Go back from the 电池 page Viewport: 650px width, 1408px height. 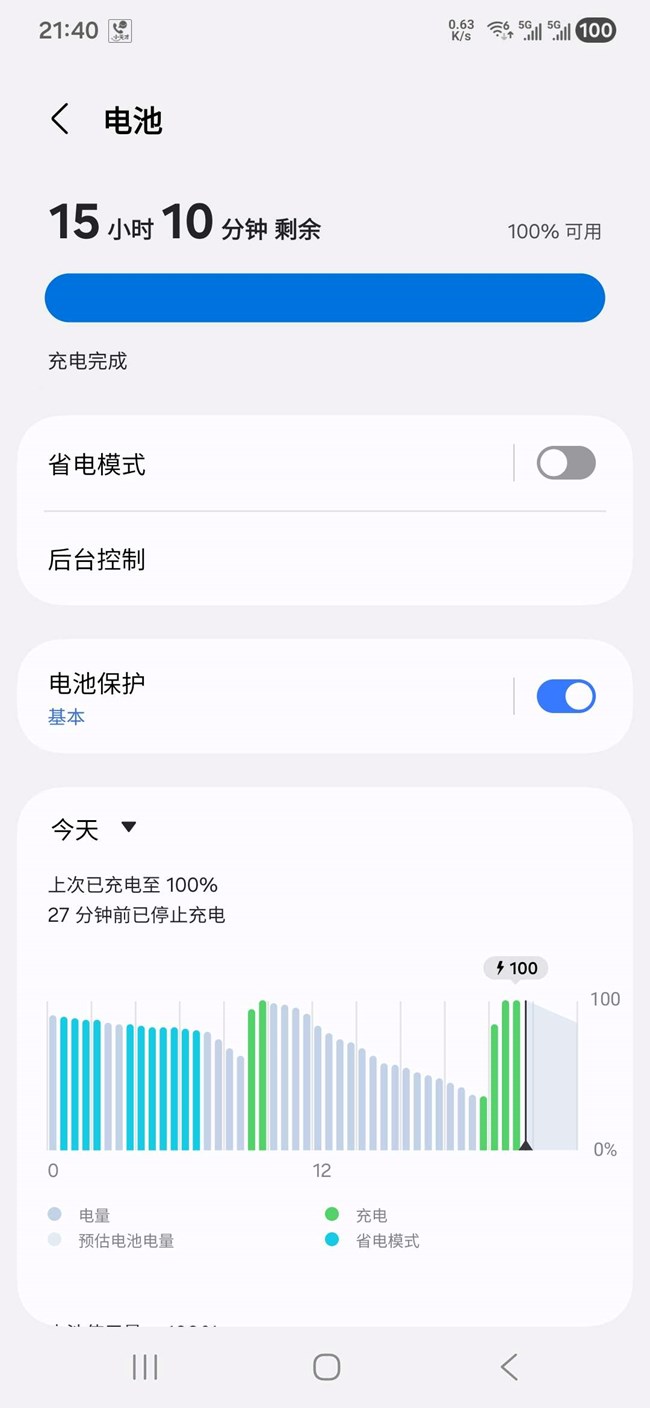pyautogui.click(x=60, y=120)
